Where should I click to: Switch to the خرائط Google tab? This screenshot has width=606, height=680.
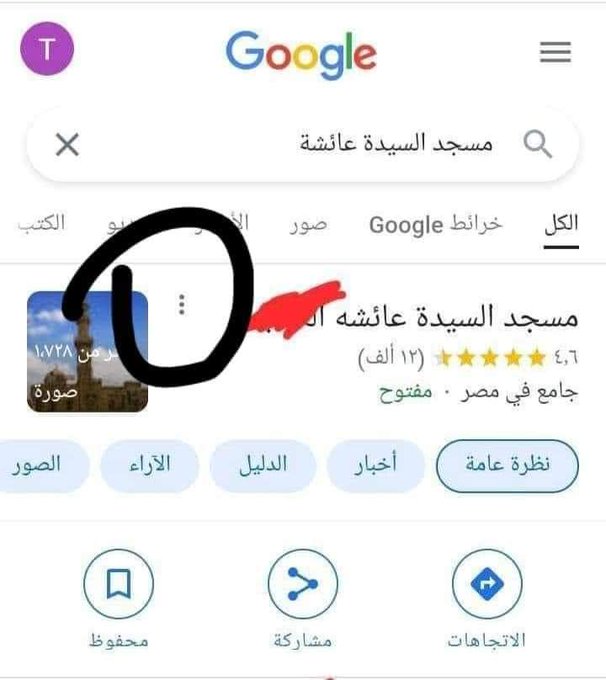tap(435, 224)
